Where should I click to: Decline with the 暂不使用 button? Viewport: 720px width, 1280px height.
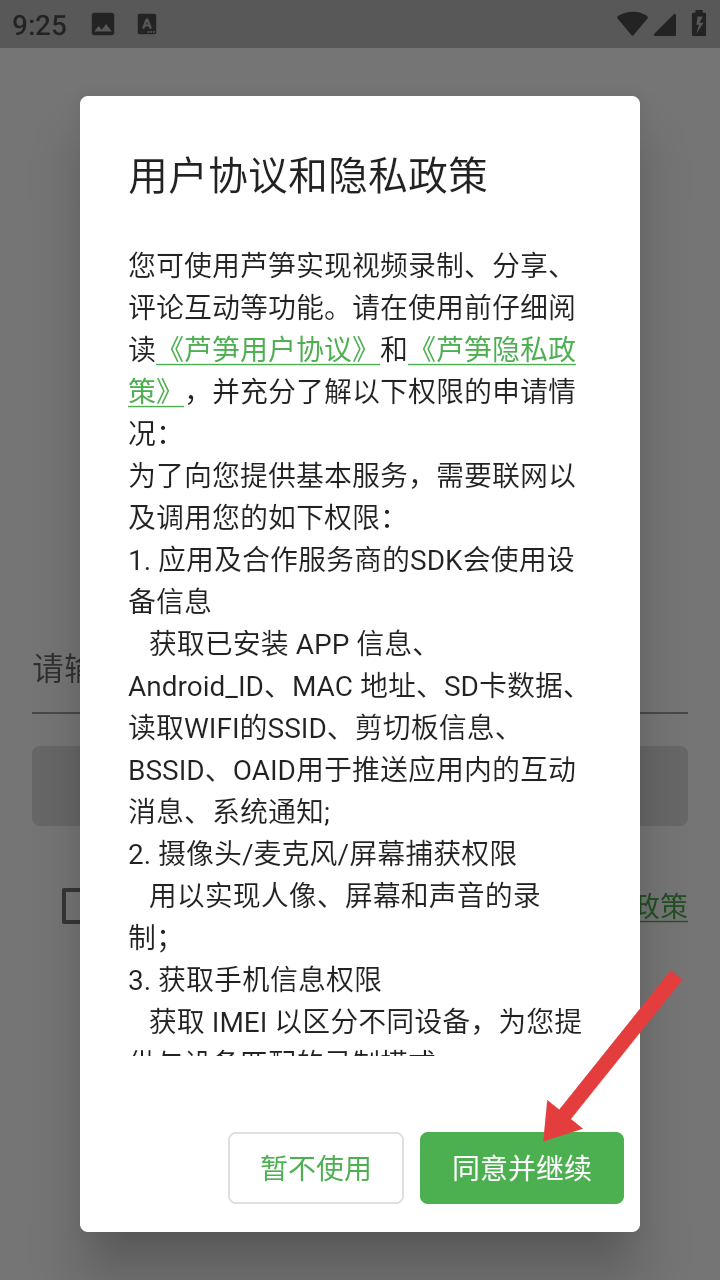(316, 1168)
